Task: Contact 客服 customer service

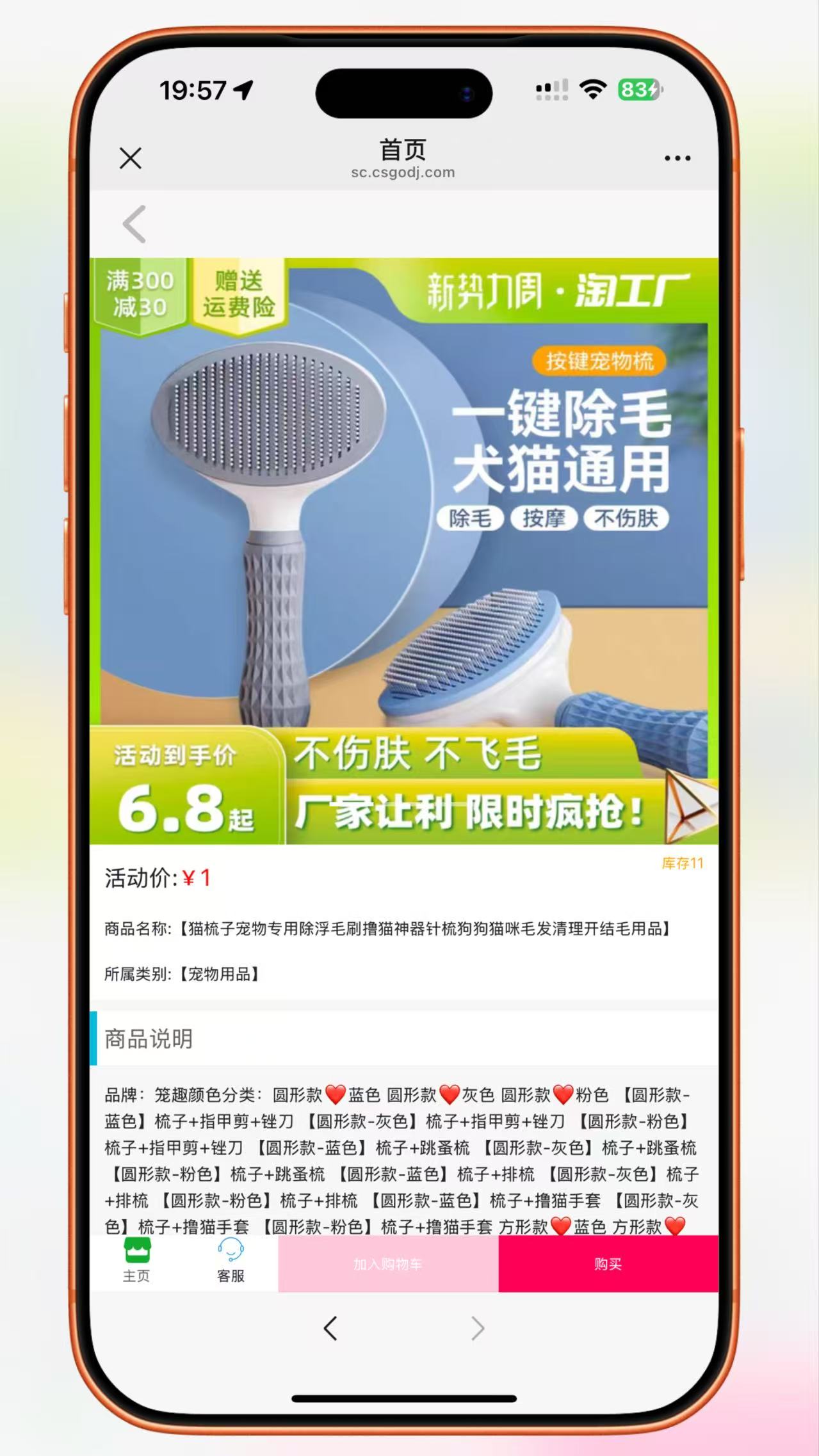Action: tap(231, 1262)
